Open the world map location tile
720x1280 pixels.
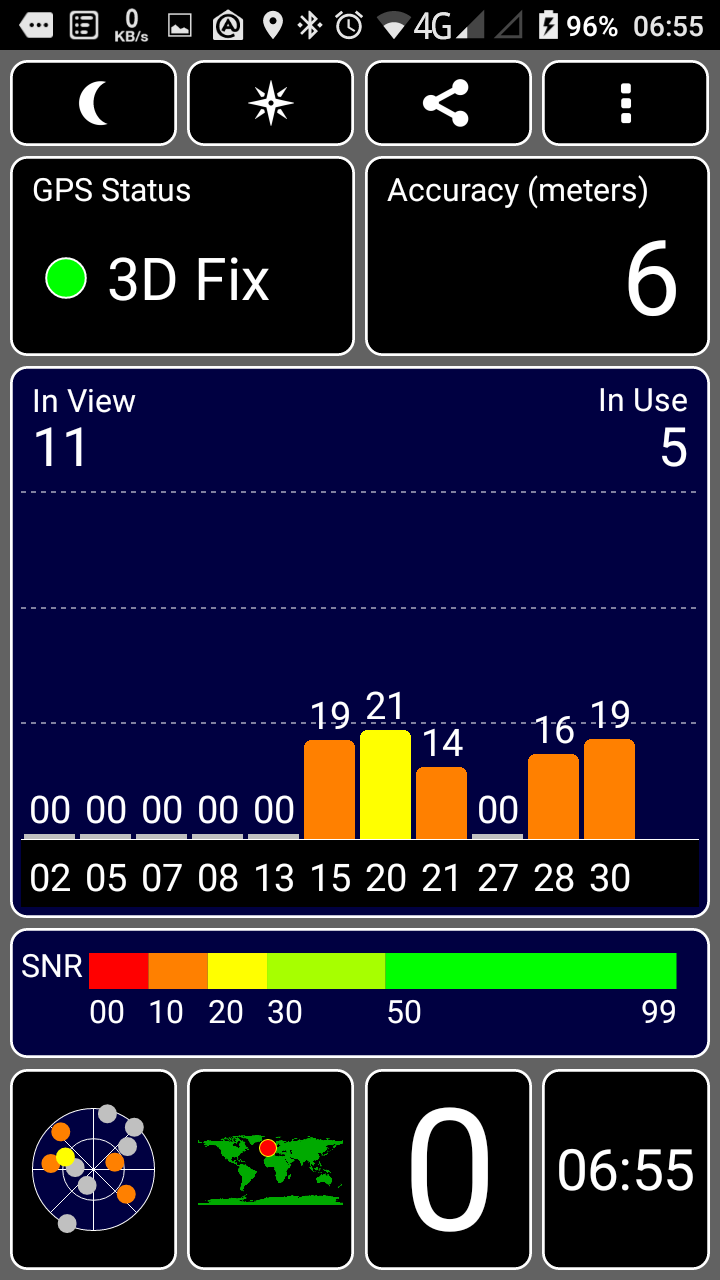coord(271,1169)
